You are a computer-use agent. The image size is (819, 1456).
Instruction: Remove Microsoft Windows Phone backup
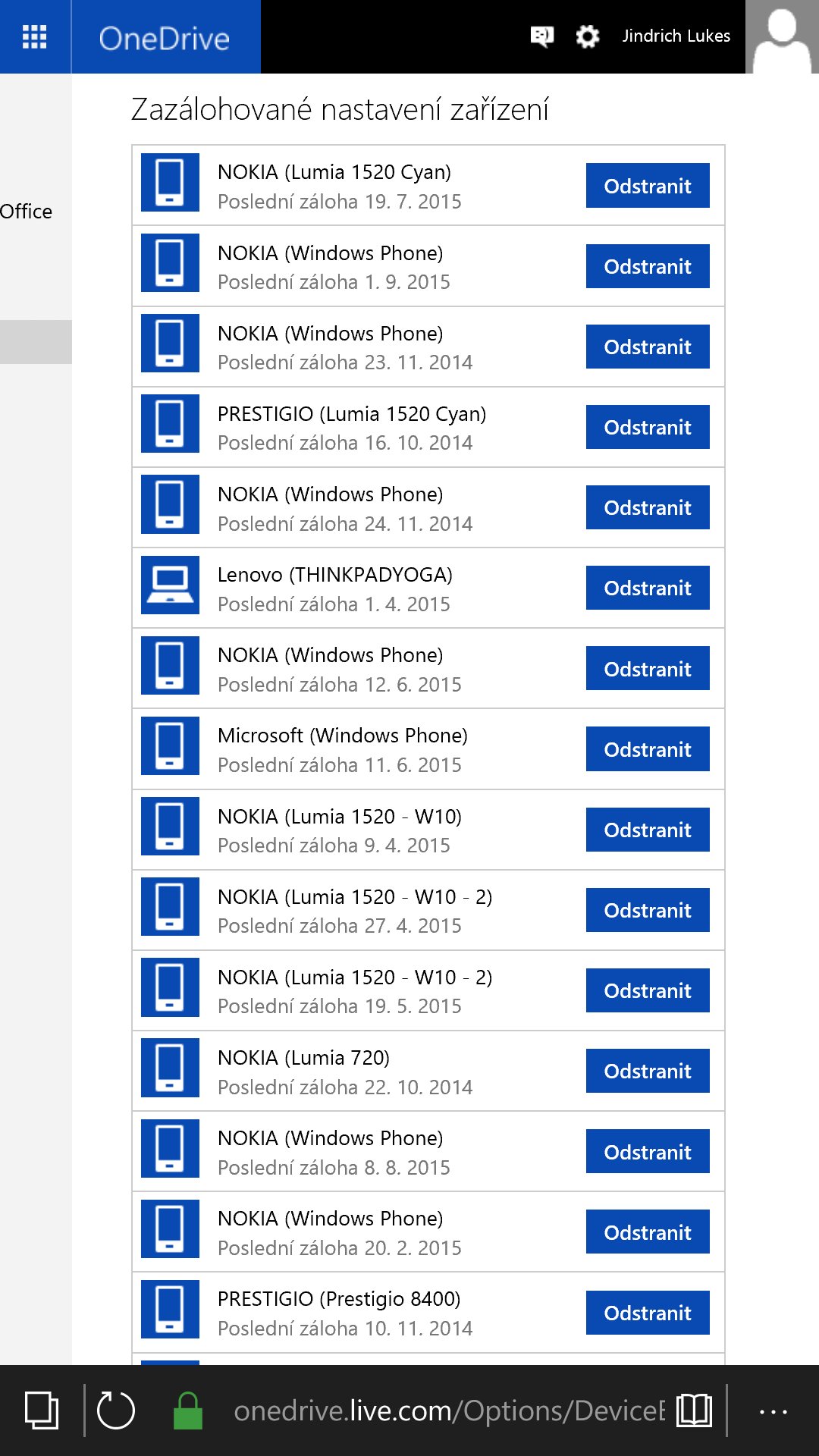pyautogui.click(x=648, y=749)
